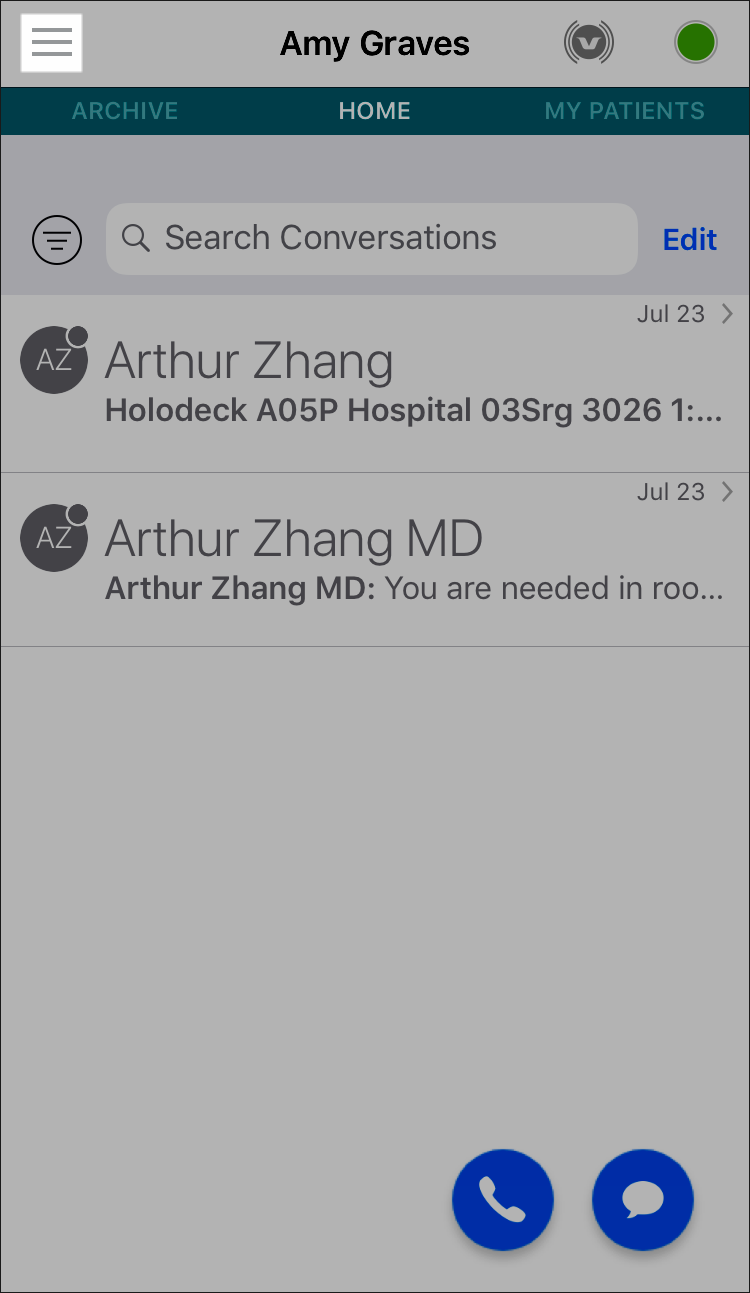Compose a new message

click(x=642, y=1199)
